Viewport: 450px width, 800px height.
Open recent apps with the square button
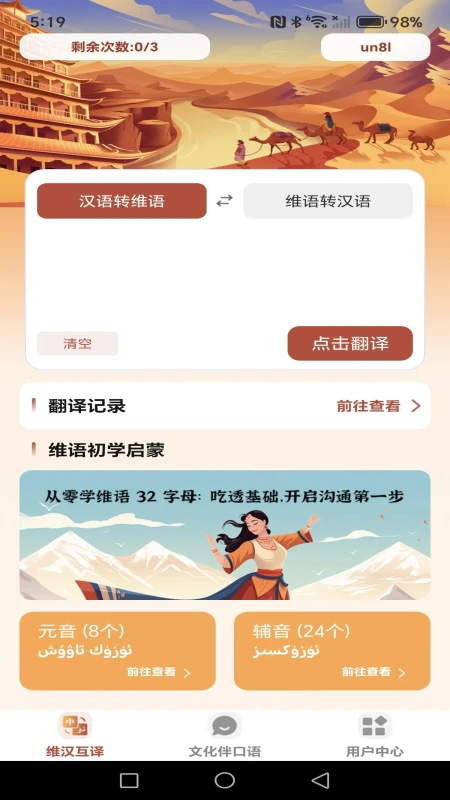click(x=129, y=780)
